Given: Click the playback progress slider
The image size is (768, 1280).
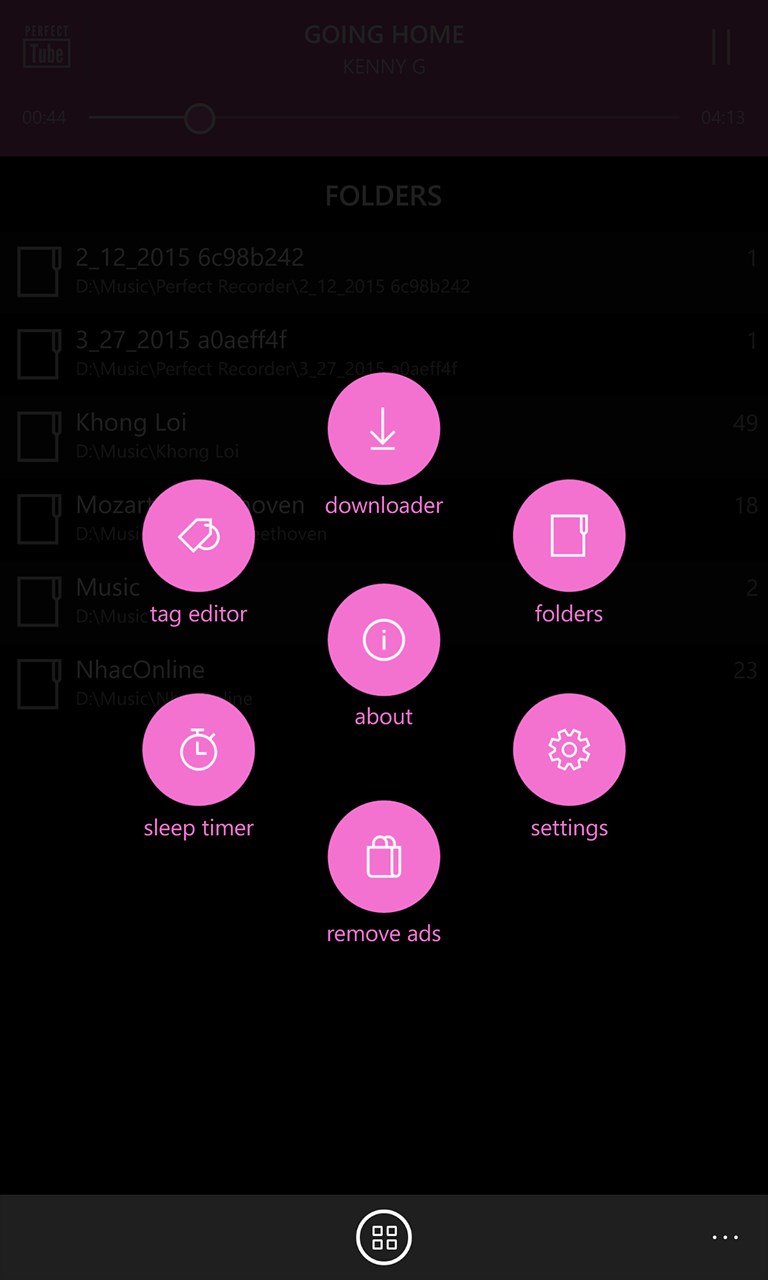Looking at the screenshot, I should pos(198,118).
